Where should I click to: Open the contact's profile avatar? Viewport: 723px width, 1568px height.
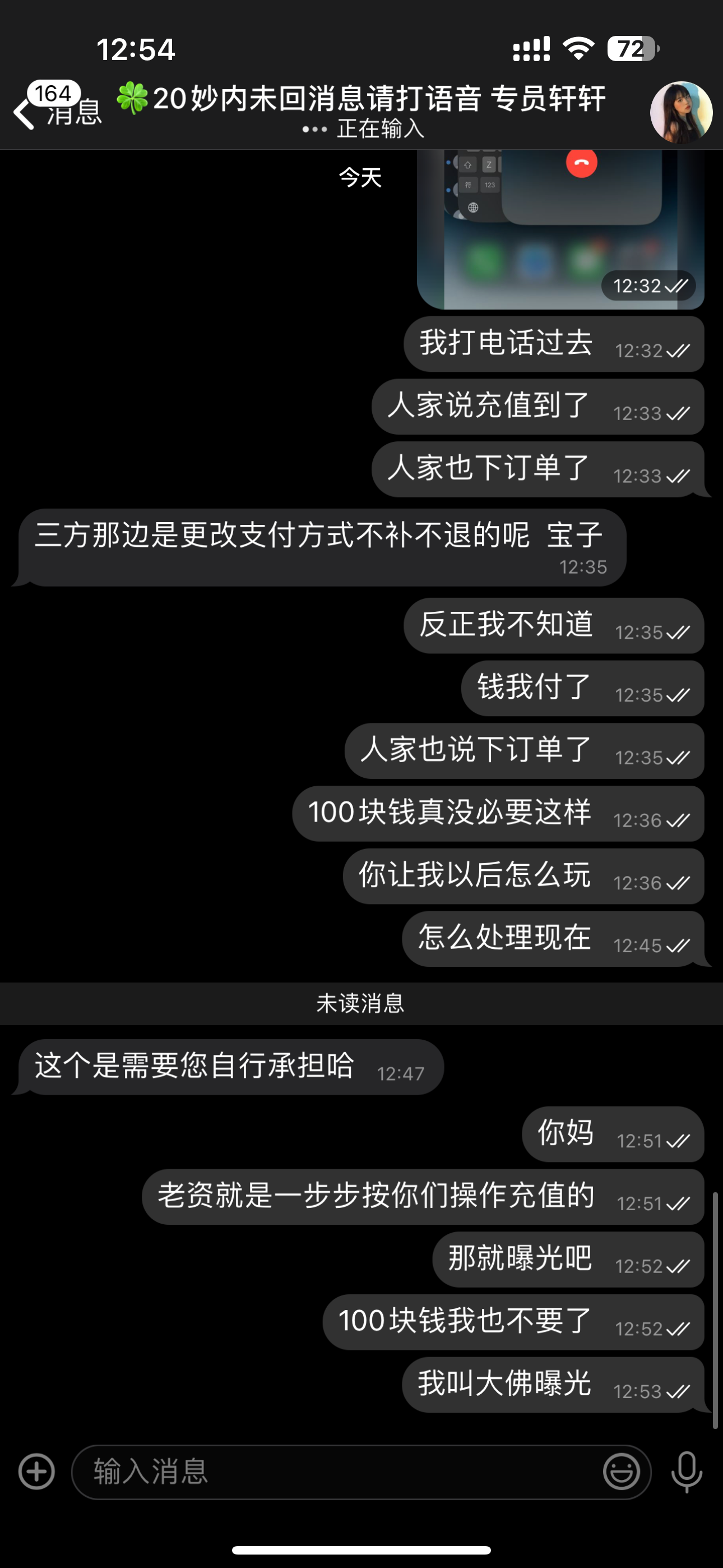680,113
